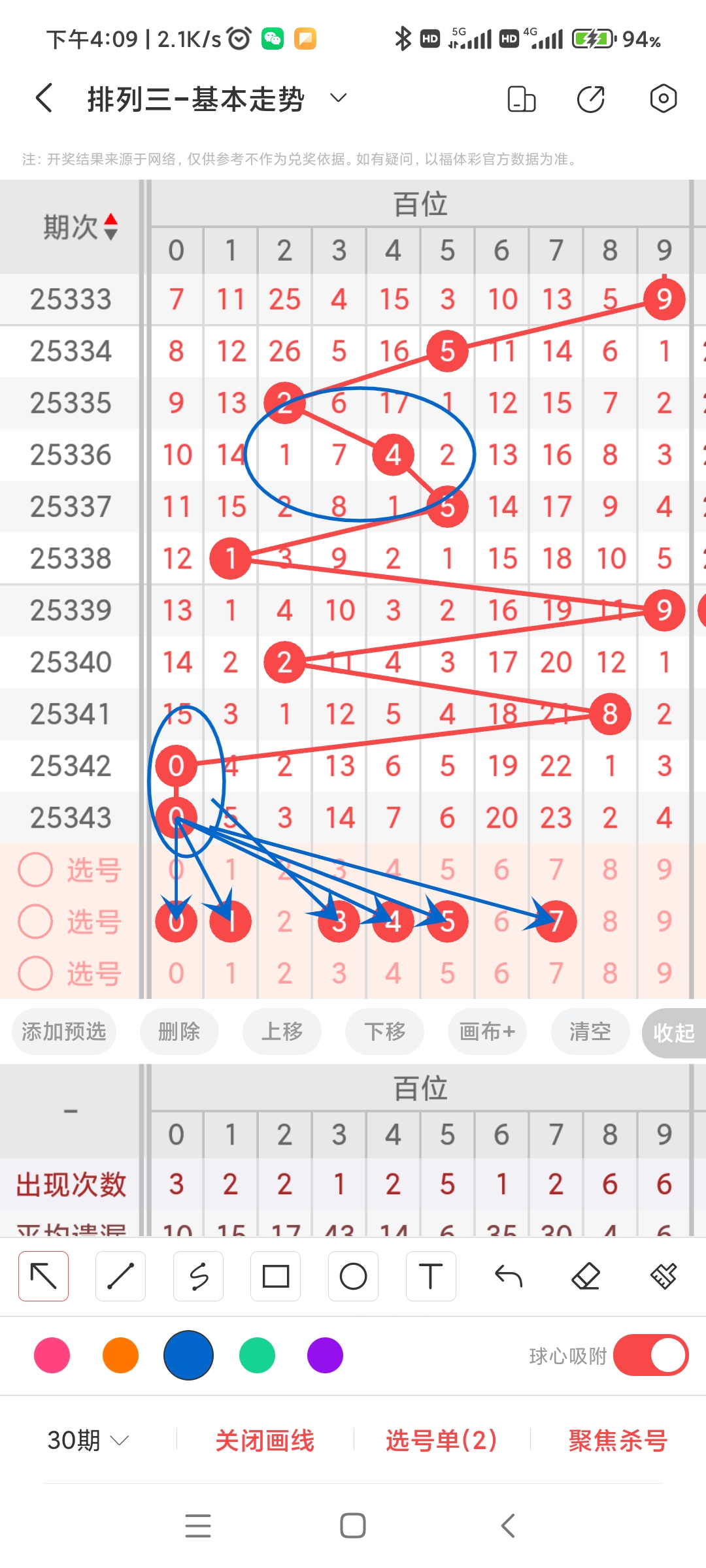Select the rectangle drawing tool

(x=276, y=1275)
